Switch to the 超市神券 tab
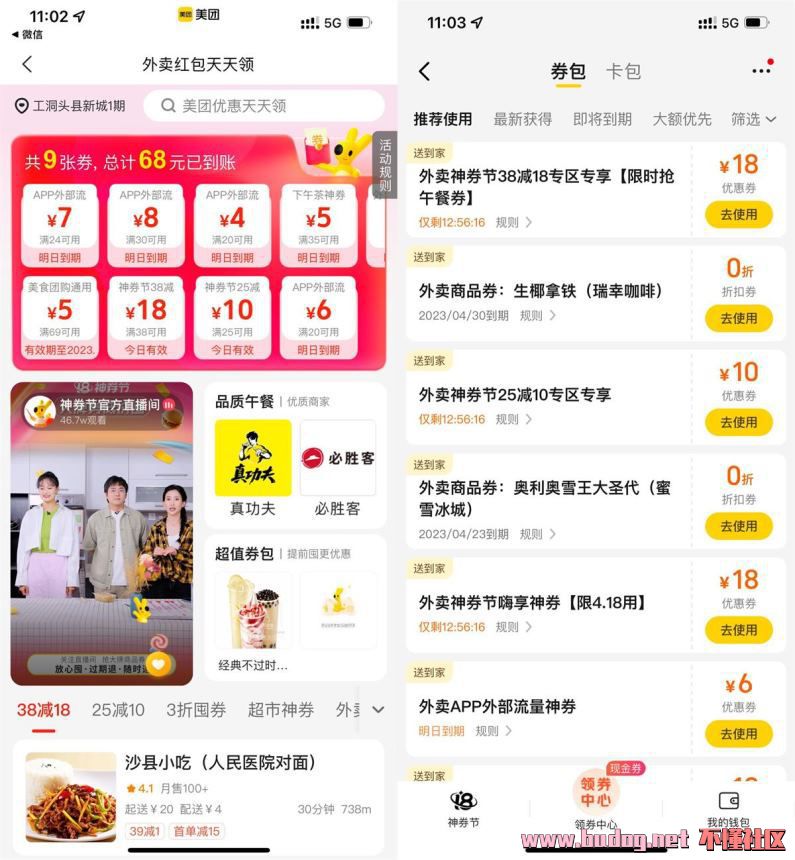 coord(280,710)
